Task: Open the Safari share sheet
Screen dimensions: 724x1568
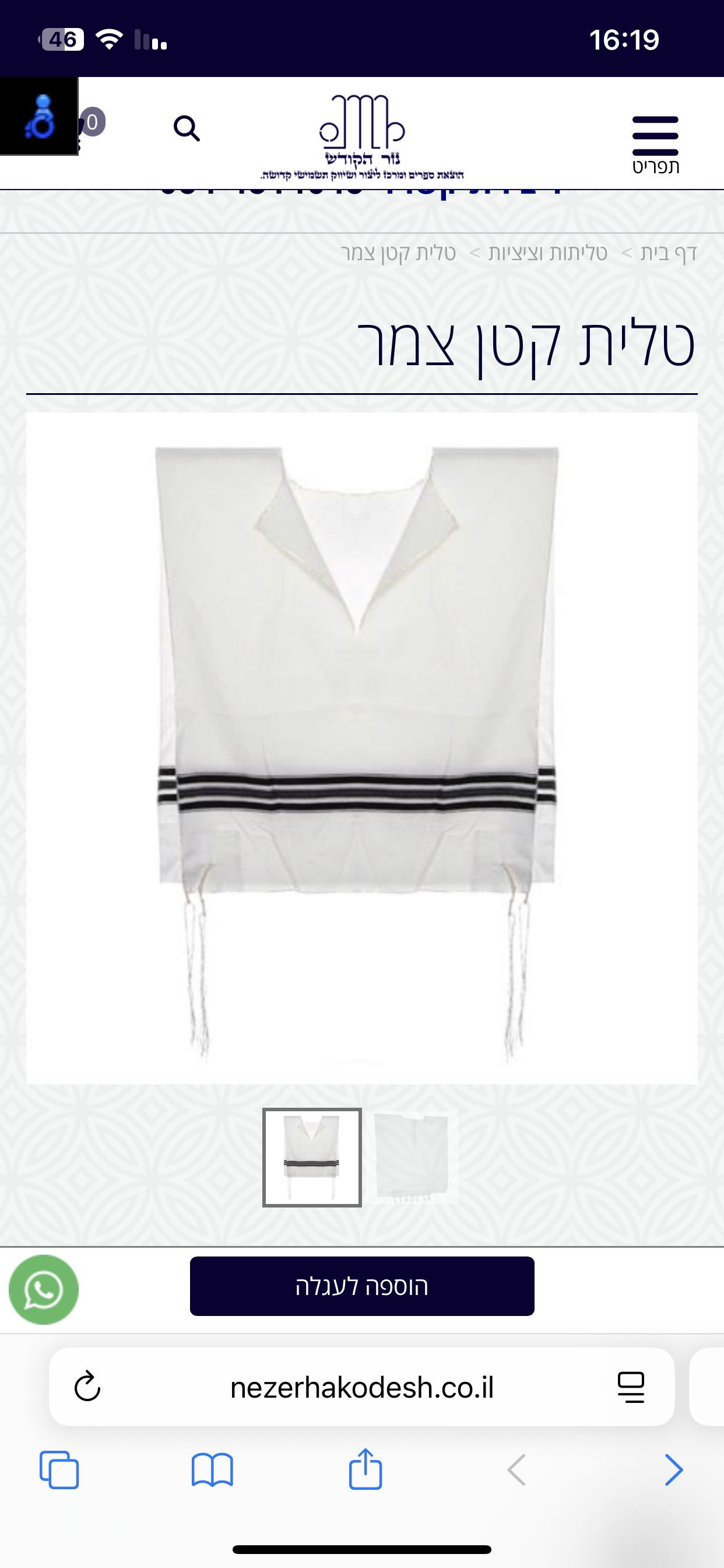Action: point(365,1470)
